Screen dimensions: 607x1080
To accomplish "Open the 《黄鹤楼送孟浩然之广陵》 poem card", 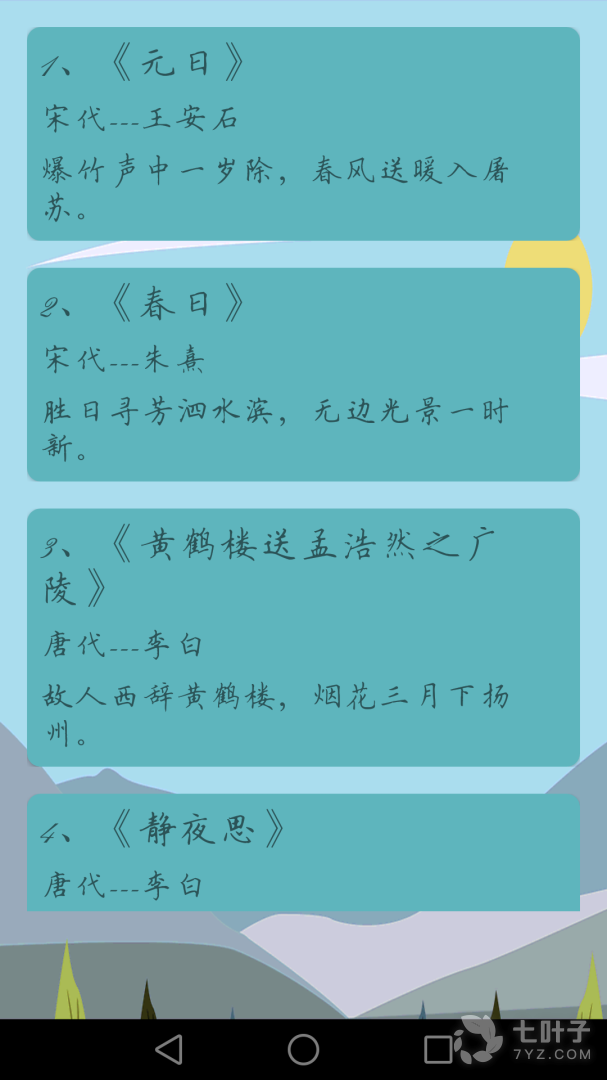I will 303,637.
